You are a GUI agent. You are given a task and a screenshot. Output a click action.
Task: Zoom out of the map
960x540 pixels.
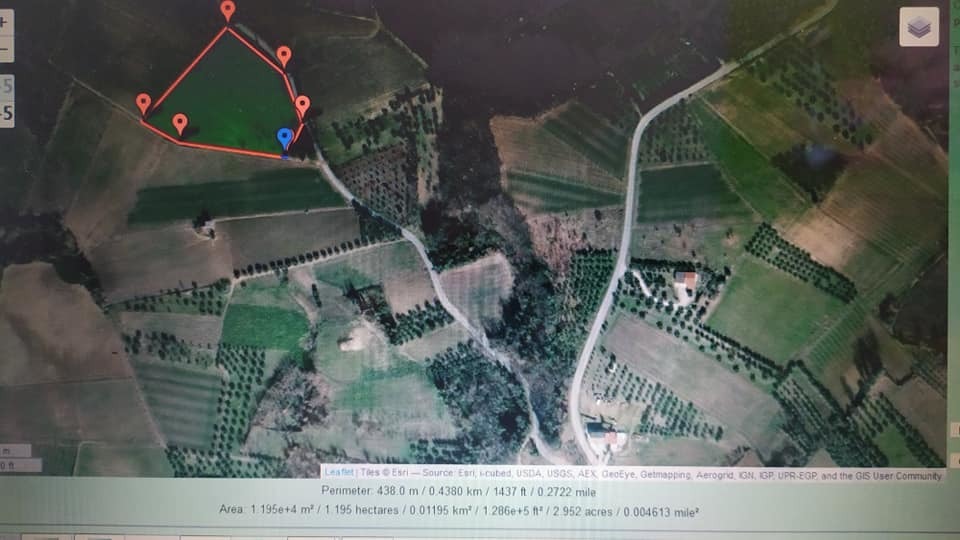[5, 46]
